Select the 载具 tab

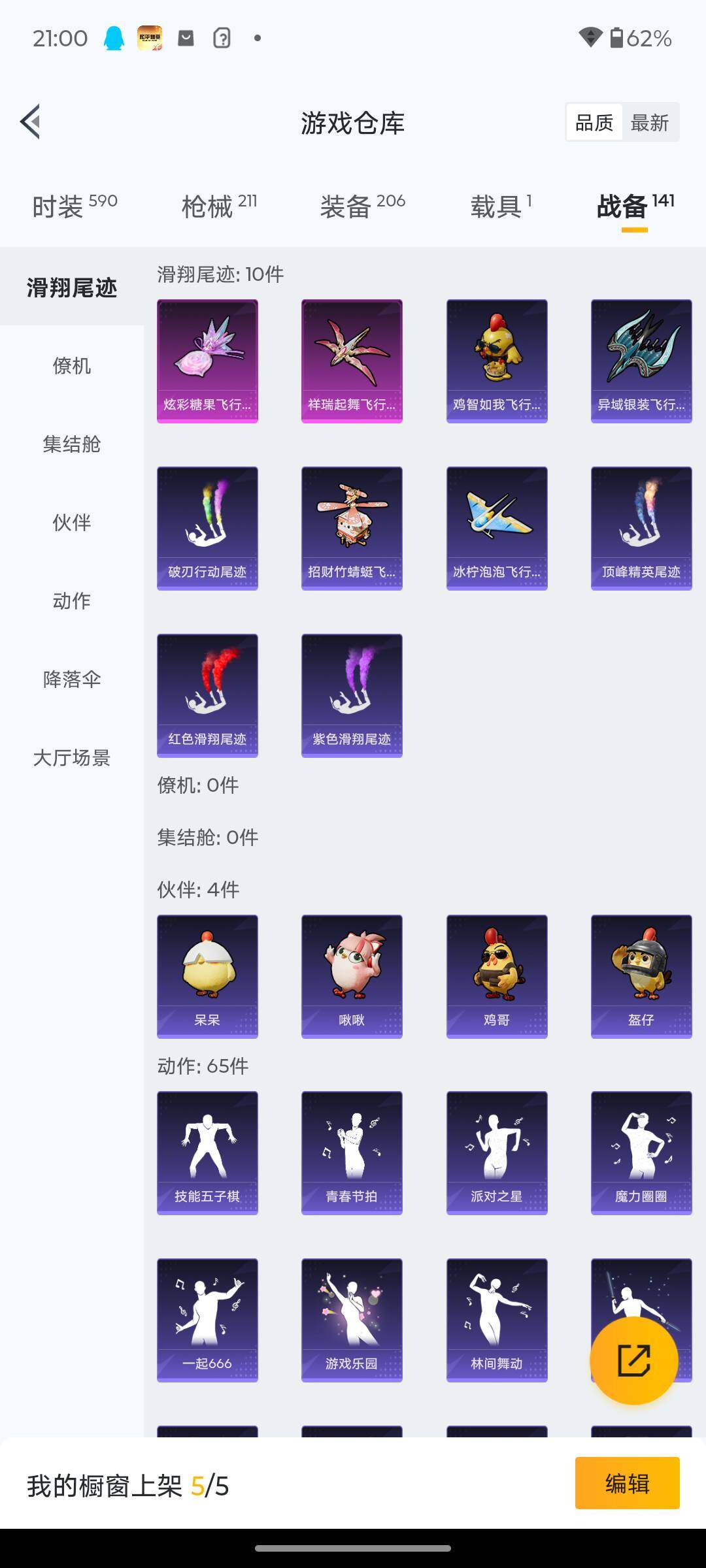501,206
